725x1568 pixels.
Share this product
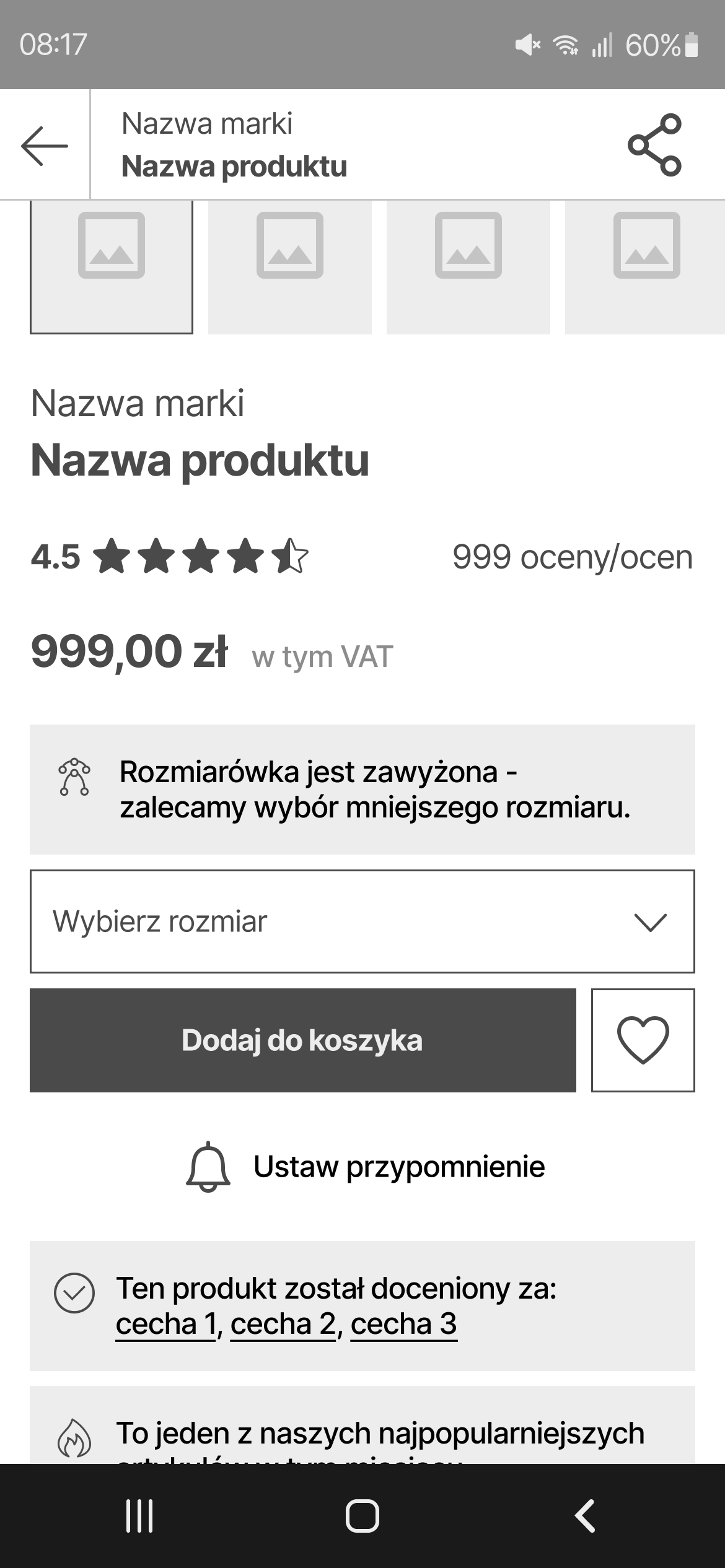(654, 145)
